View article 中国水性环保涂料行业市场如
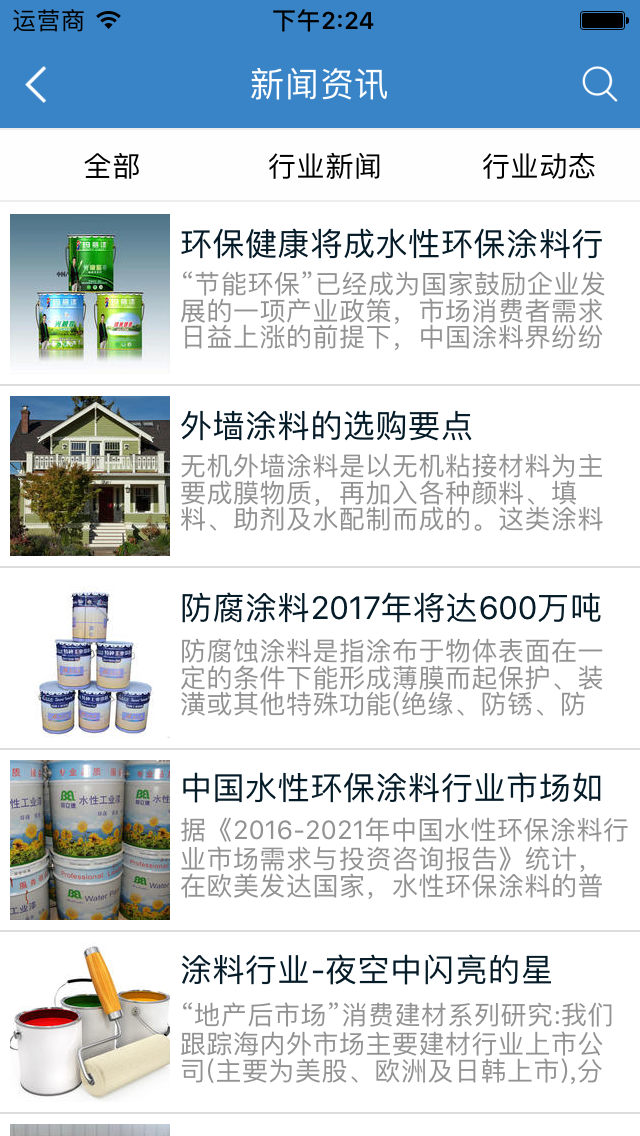 (391, 789)
